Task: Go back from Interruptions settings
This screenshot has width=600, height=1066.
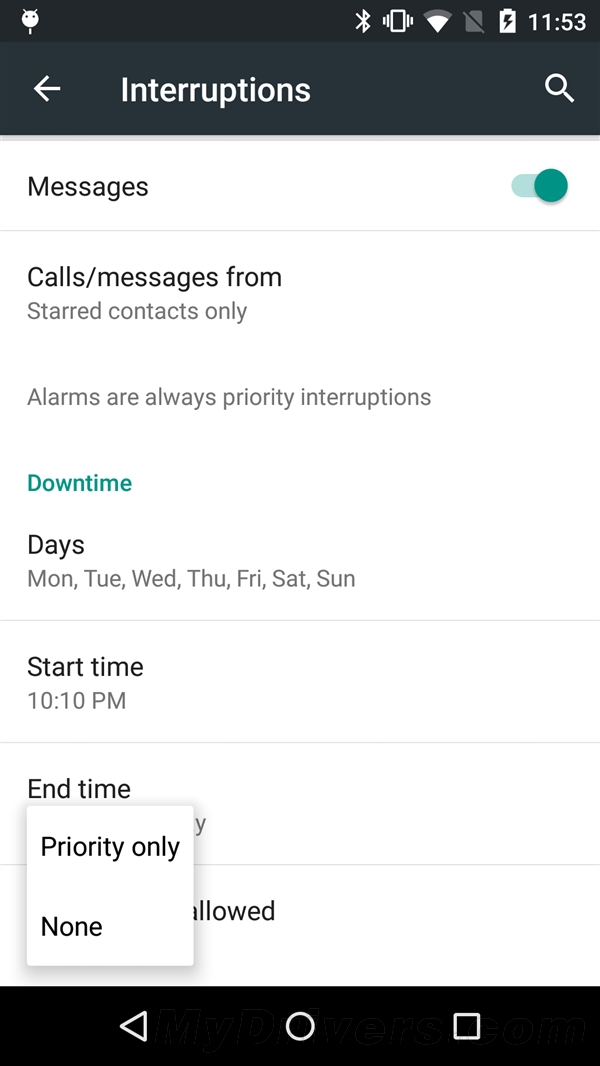Action: click(47, 89)
